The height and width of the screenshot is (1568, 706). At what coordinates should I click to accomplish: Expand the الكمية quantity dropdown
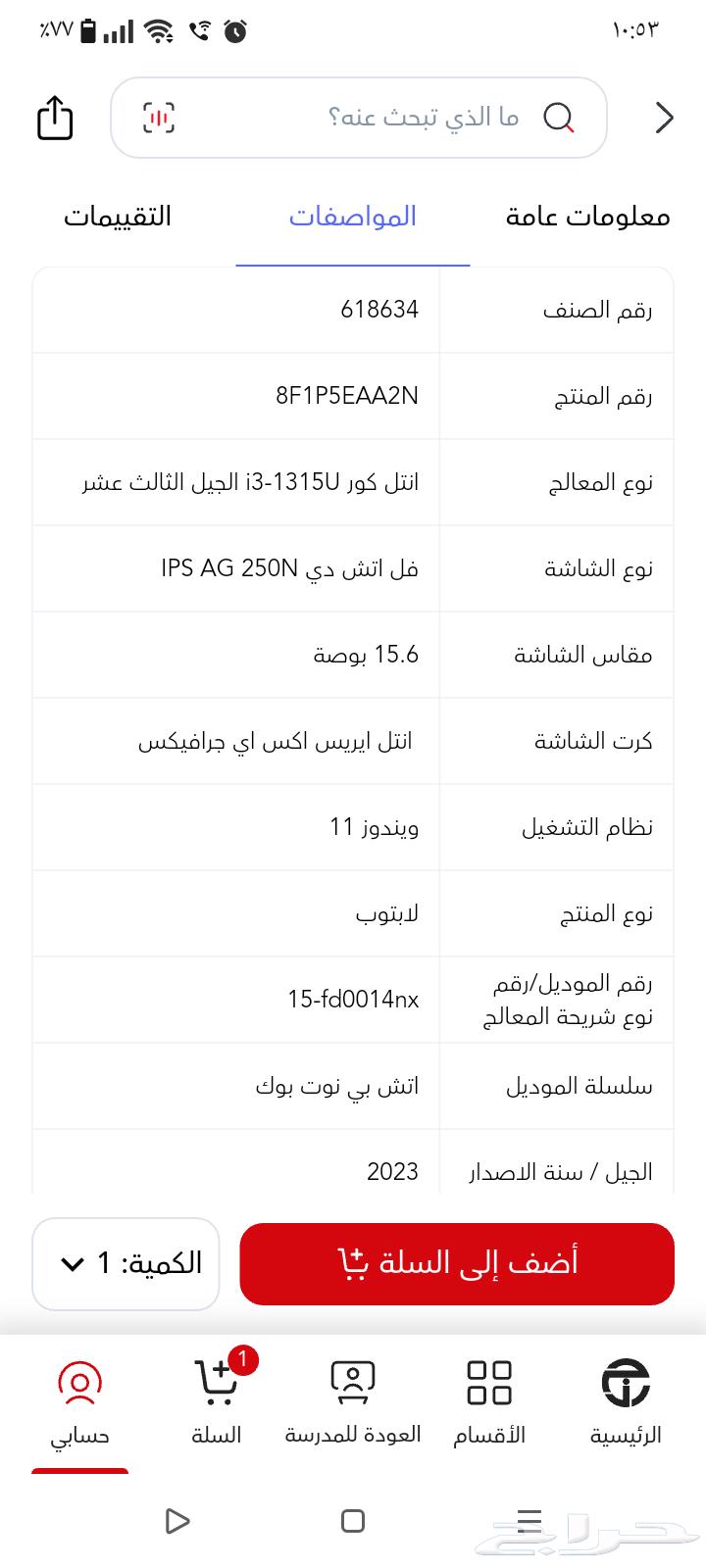126,1263
